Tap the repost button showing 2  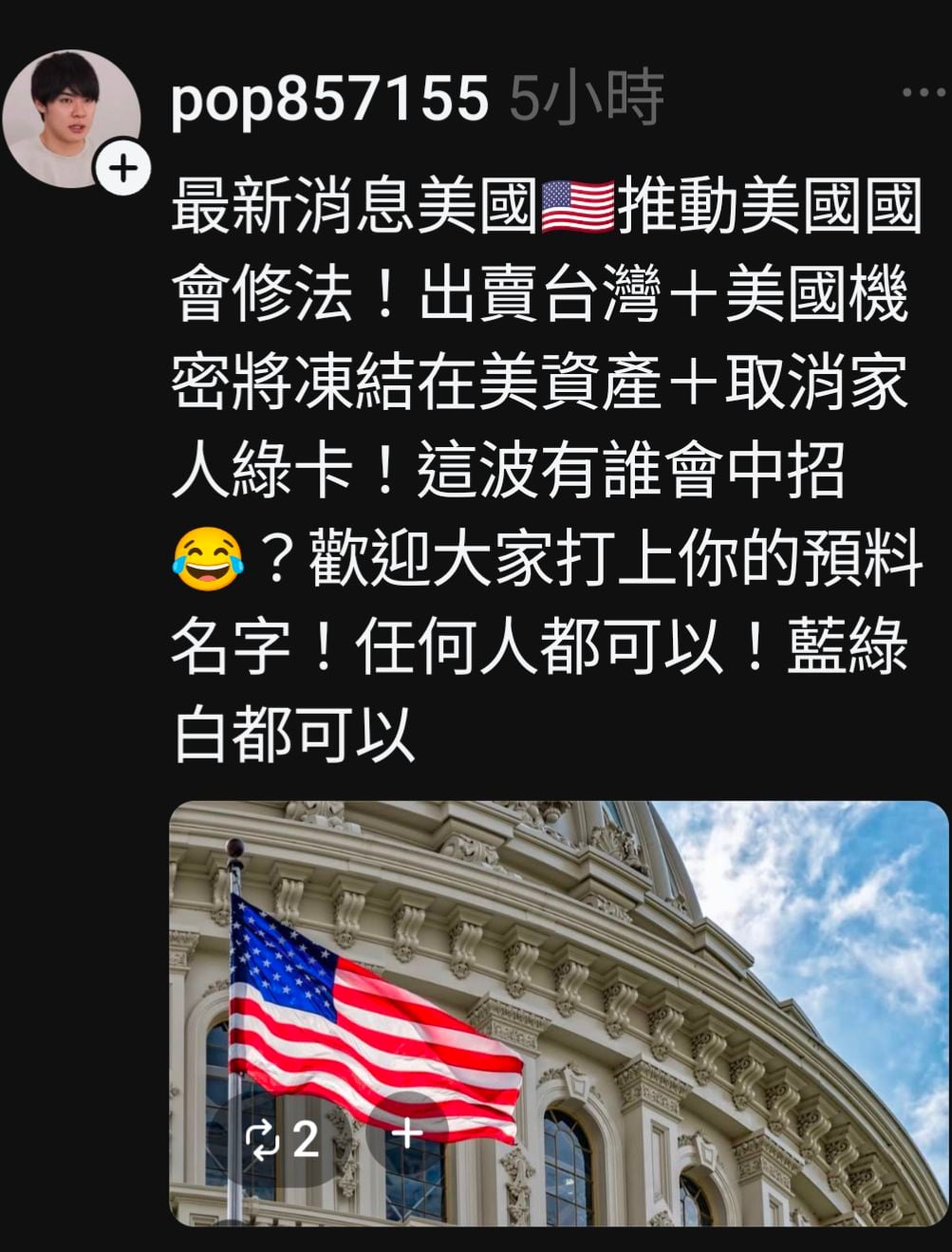[281, 1137]
